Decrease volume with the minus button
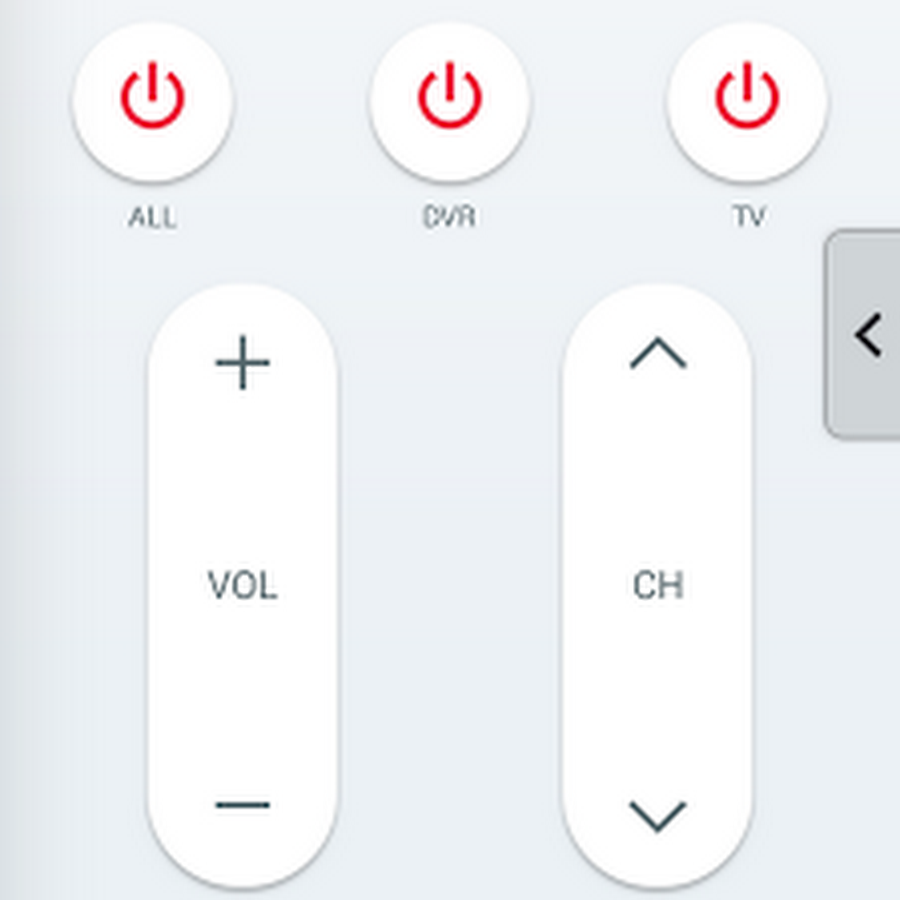 click(243, 805)
